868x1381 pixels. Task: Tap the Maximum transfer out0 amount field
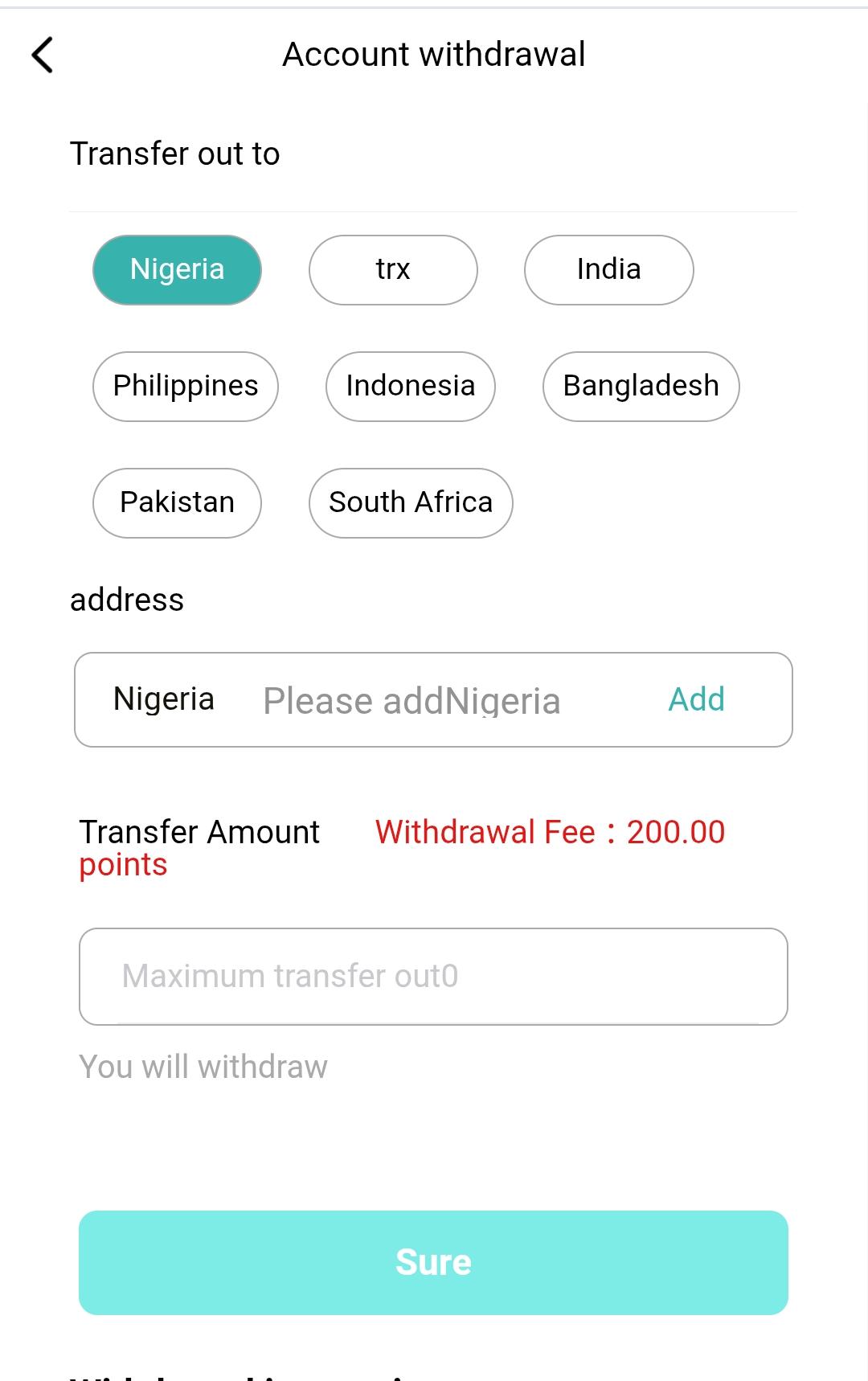[x=434, y=975]
